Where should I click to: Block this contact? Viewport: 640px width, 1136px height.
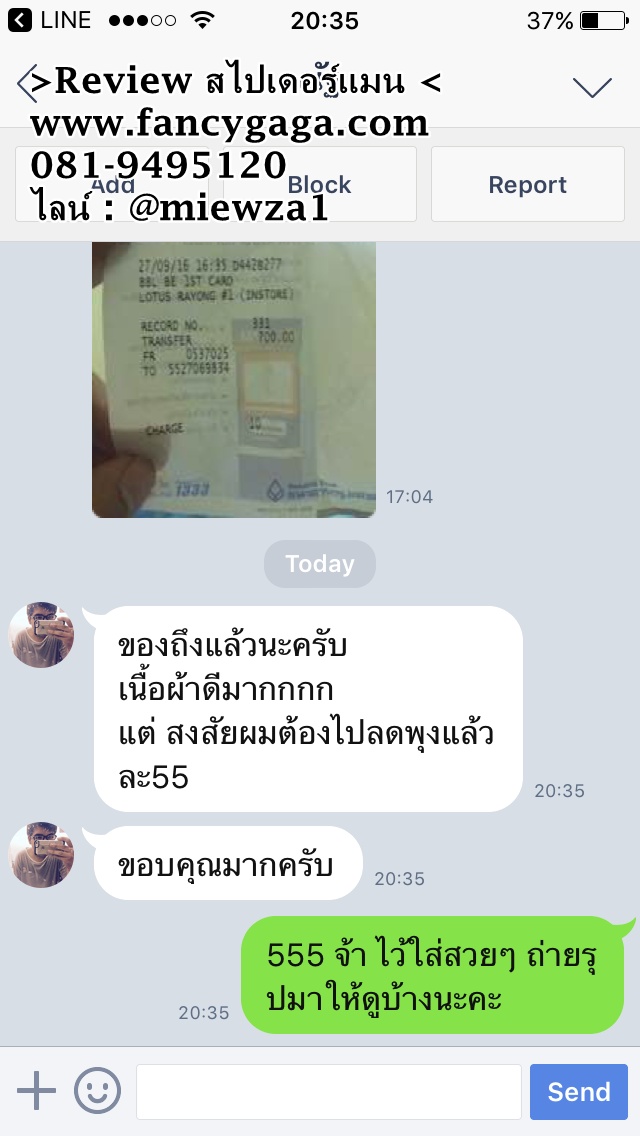[319, 185]
